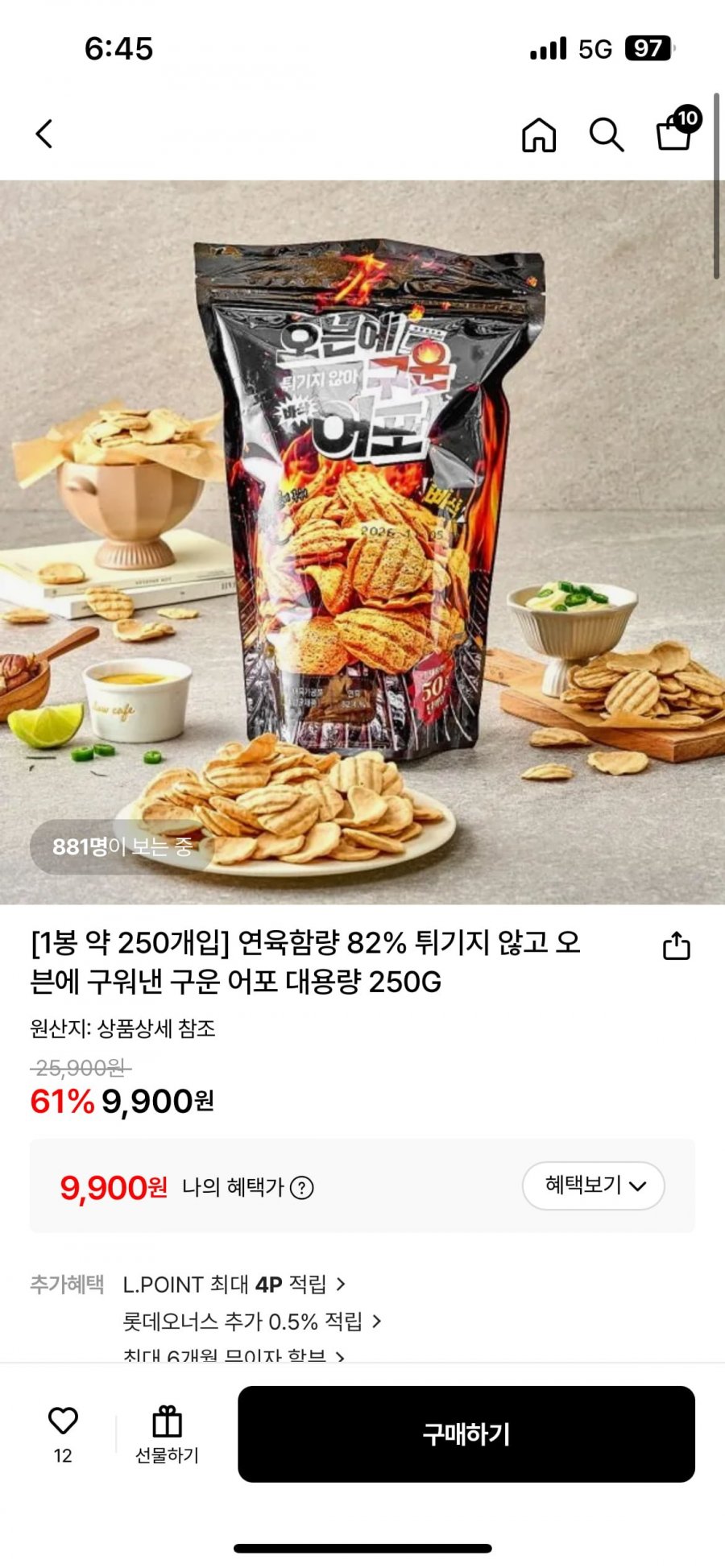Show help for 나의 혜택가
Screen dimensions: 725x1568
(x=302, y=1188)
